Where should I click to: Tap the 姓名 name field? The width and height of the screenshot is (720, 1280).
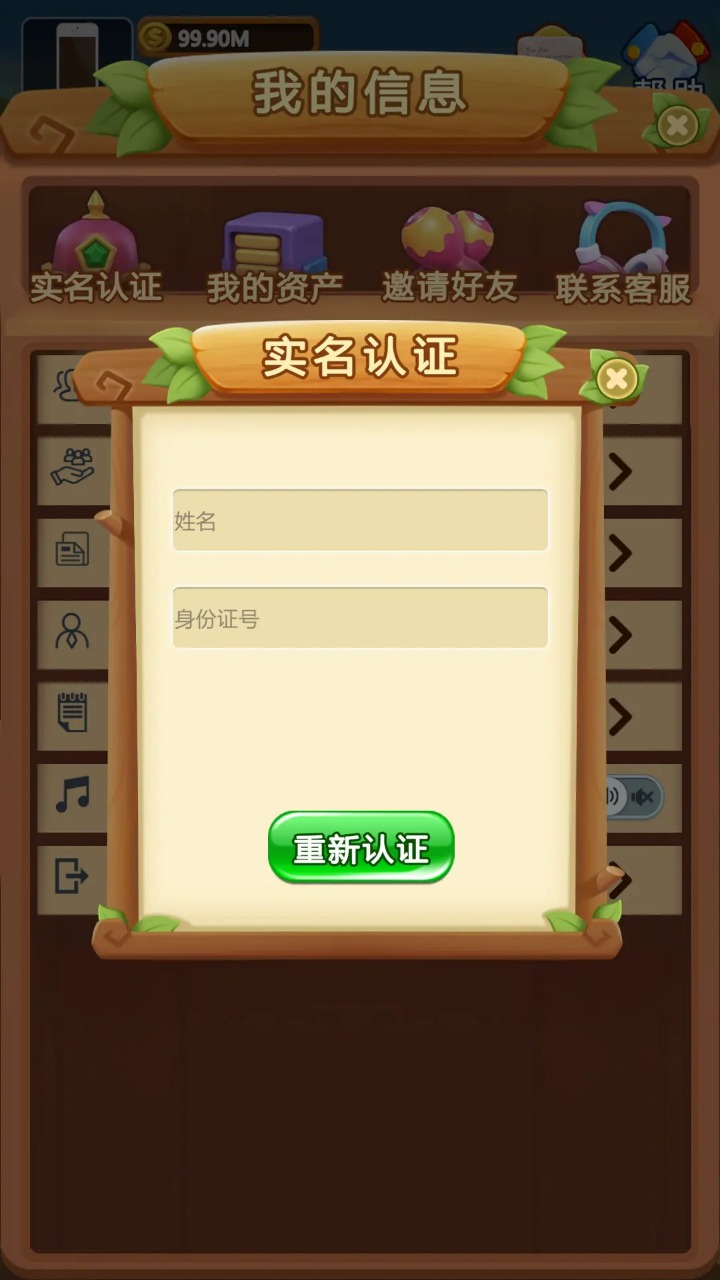[x=360, y=520]
